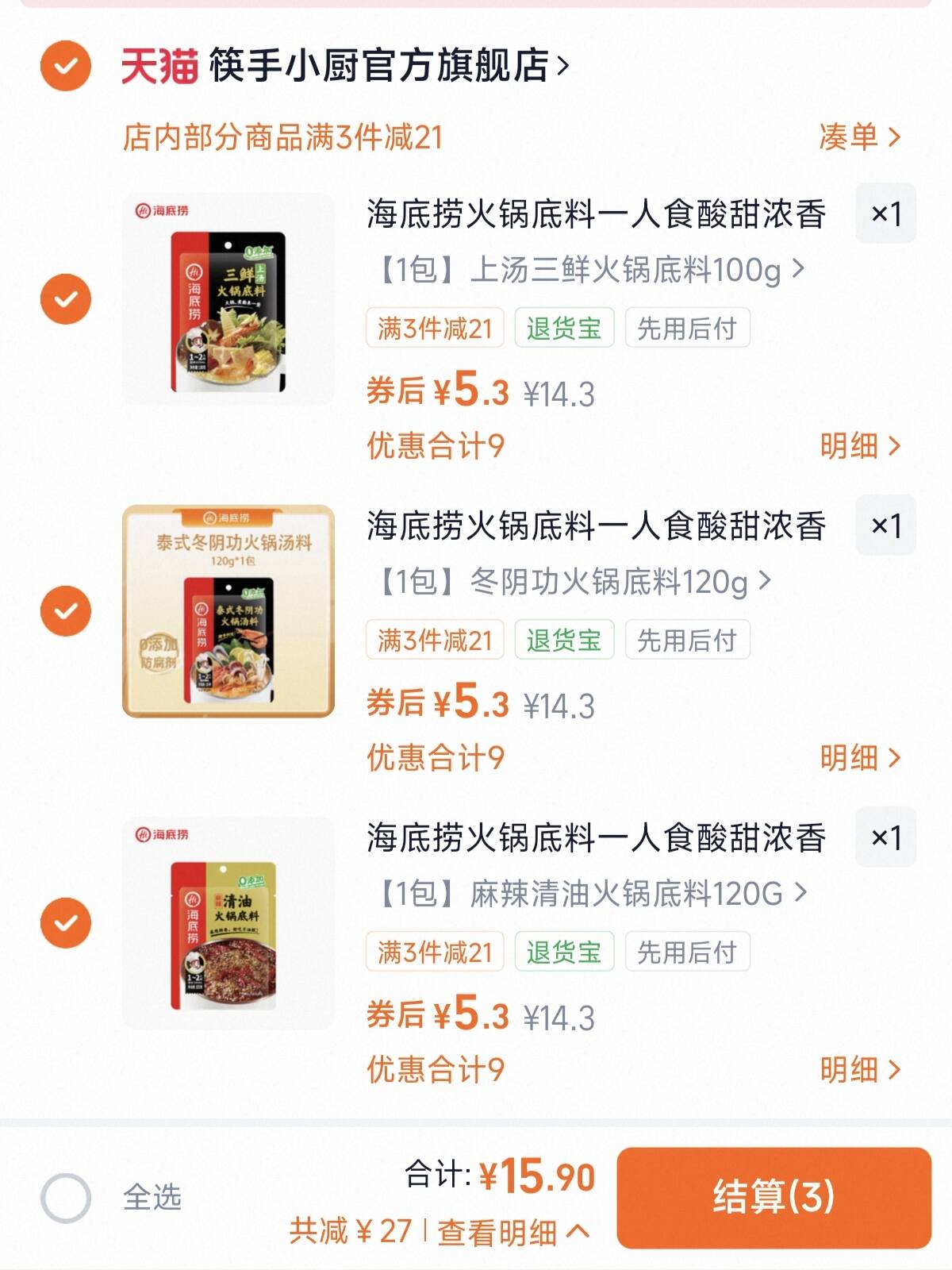The height and width of the screenshot is (1270, 952).
Task: Change quantity of 上汤三鲜火锅底料100g
Action: 885,214
